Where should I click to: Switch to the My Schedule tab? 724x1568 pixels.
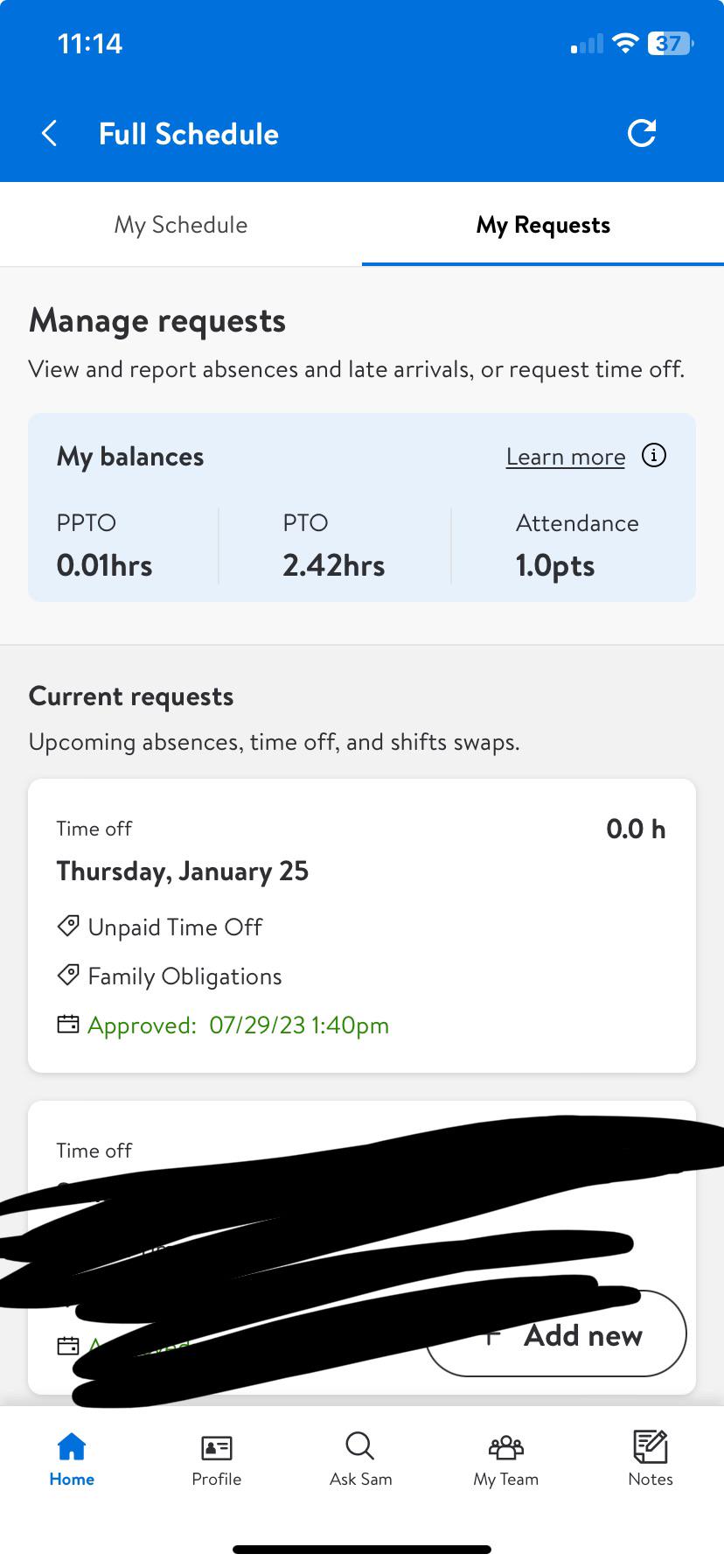[x=180, y=225]
